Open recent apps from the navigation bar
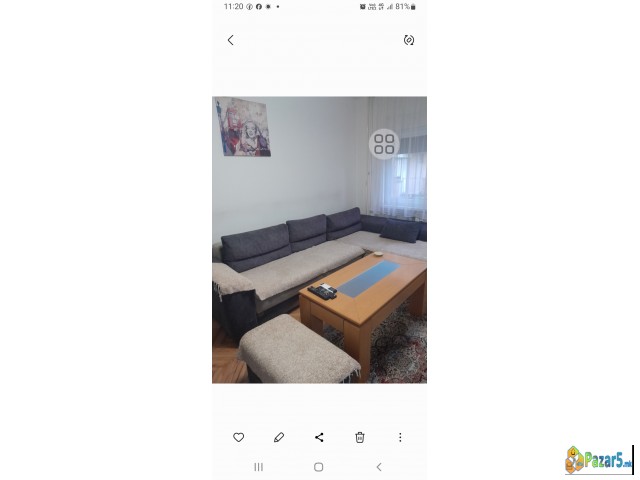640x480 pixels. (x=258, y=467)
